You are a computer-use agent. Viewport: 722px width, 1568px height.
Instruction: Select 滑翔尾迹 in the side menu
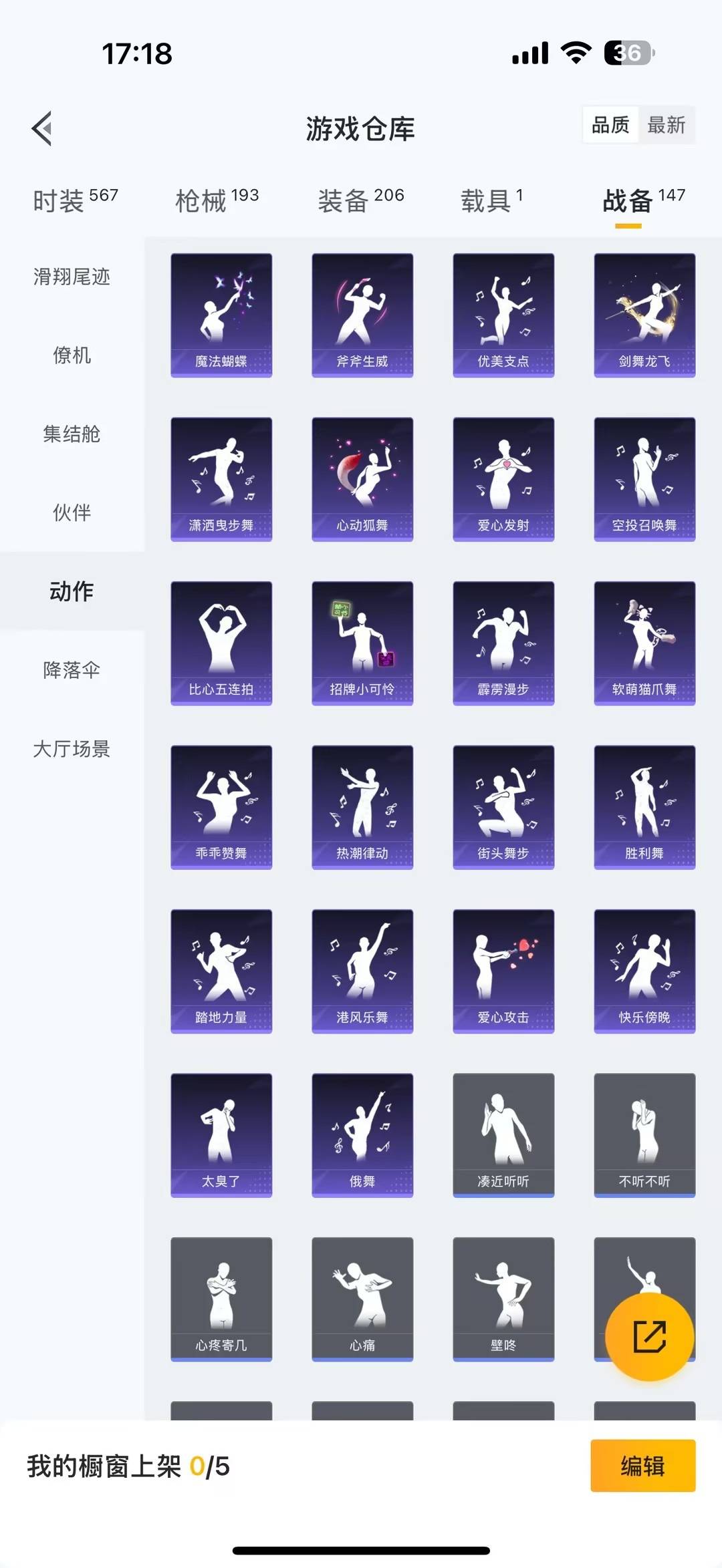(72, 277)
